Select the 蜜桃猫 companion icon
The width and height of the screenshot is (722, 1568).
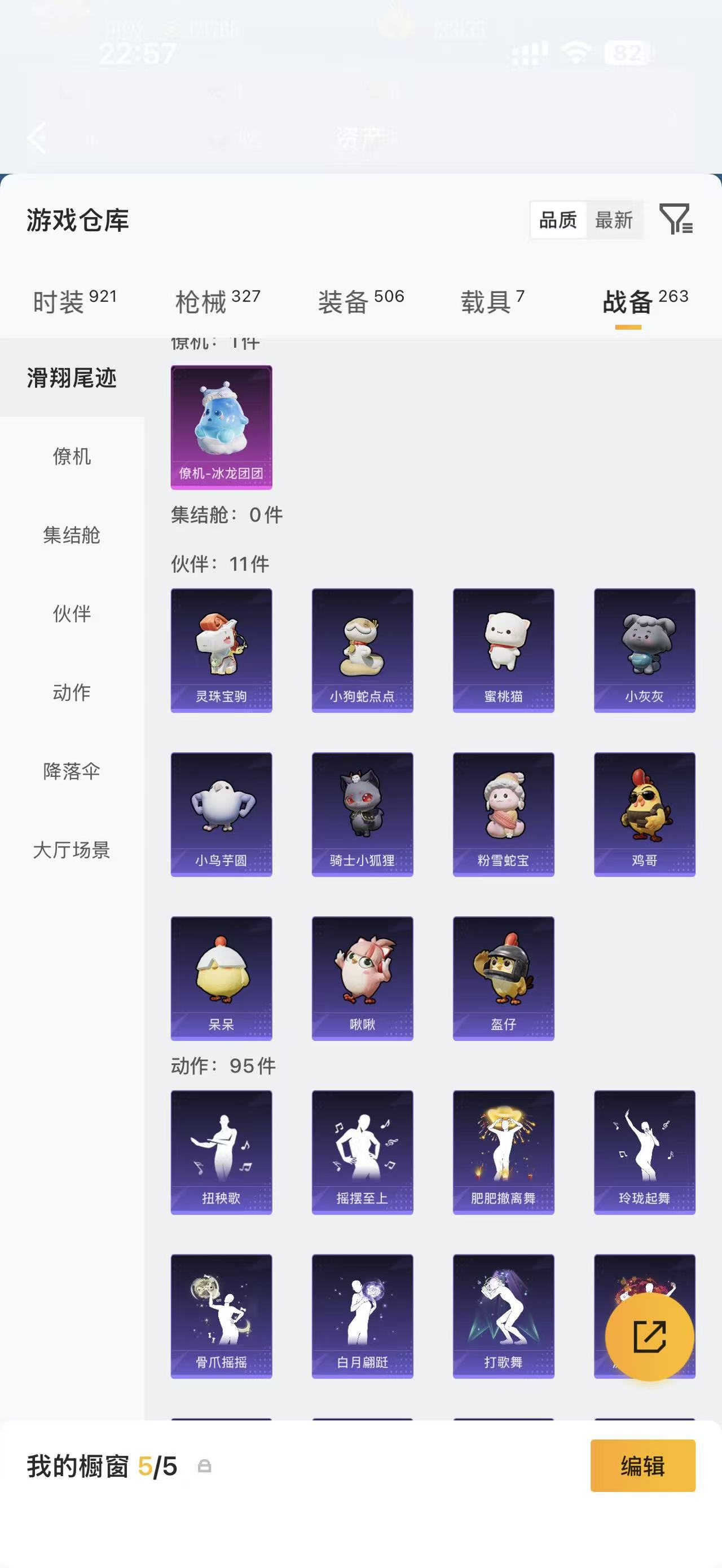[504, 648]
